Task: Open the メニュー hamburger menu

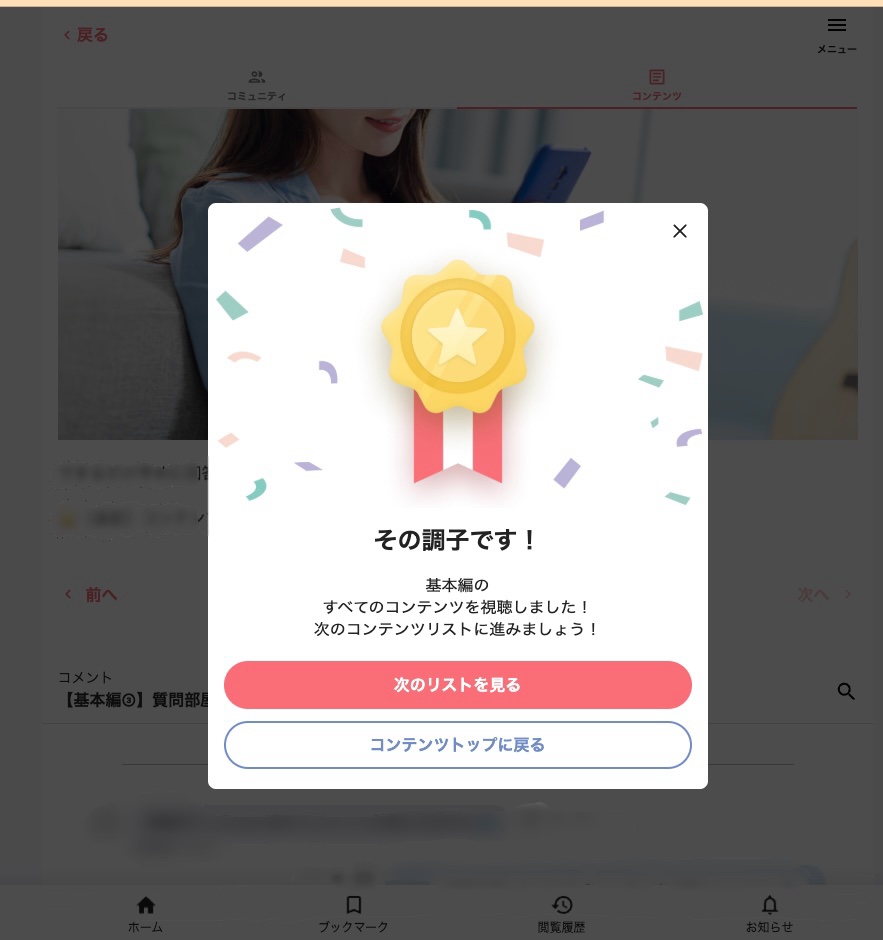Action: click(x=836, y=33)
